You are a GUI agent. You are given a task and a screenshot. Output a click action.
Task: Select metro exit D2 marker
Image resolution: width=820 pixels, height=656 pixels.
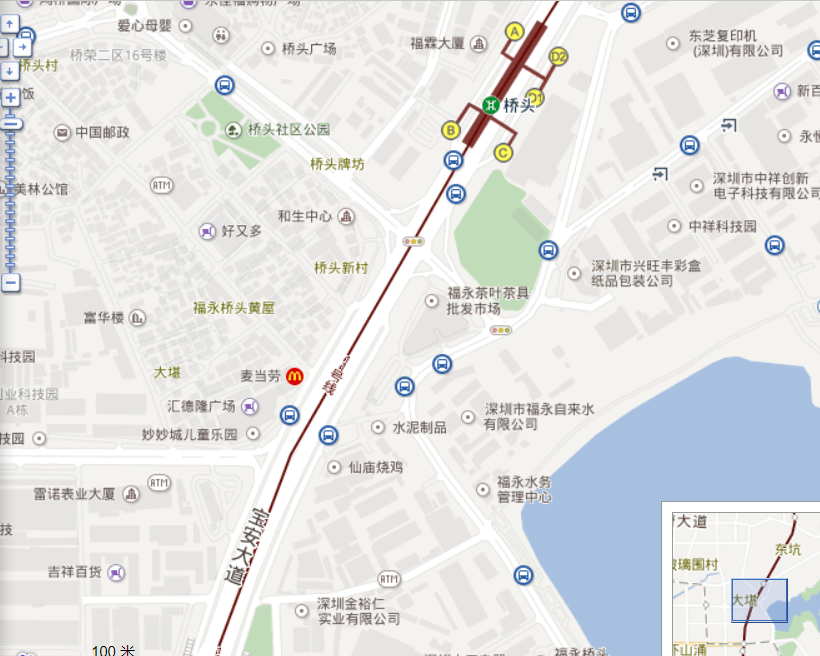point(558,57)
